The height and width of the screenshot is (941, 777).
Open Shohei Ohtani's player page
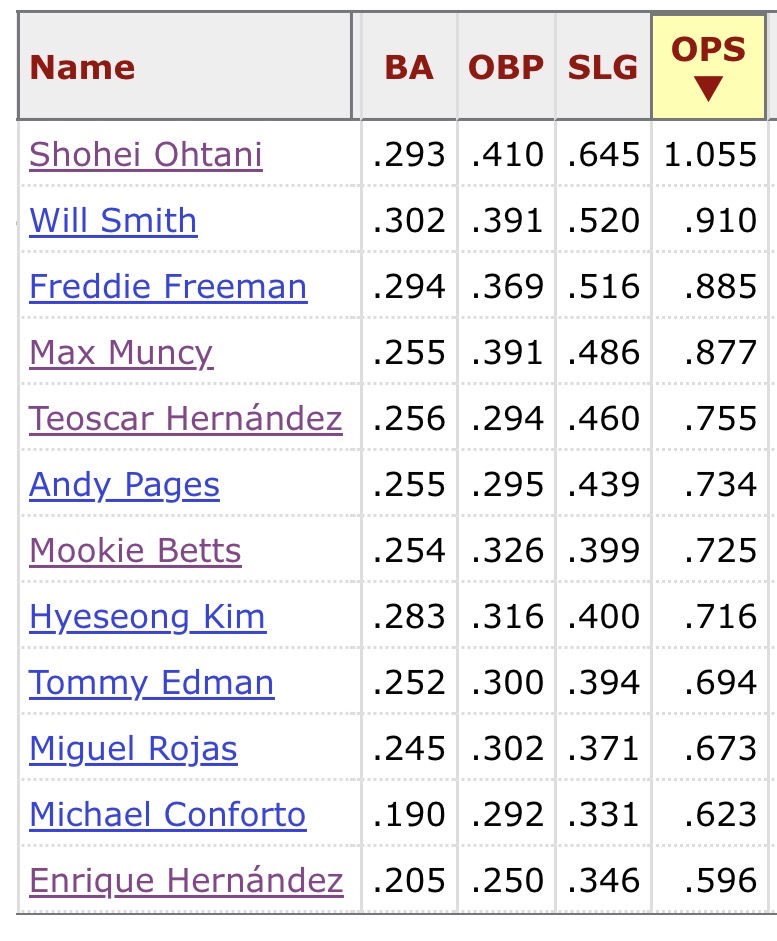pyautogui.click(x=146, y=155)
